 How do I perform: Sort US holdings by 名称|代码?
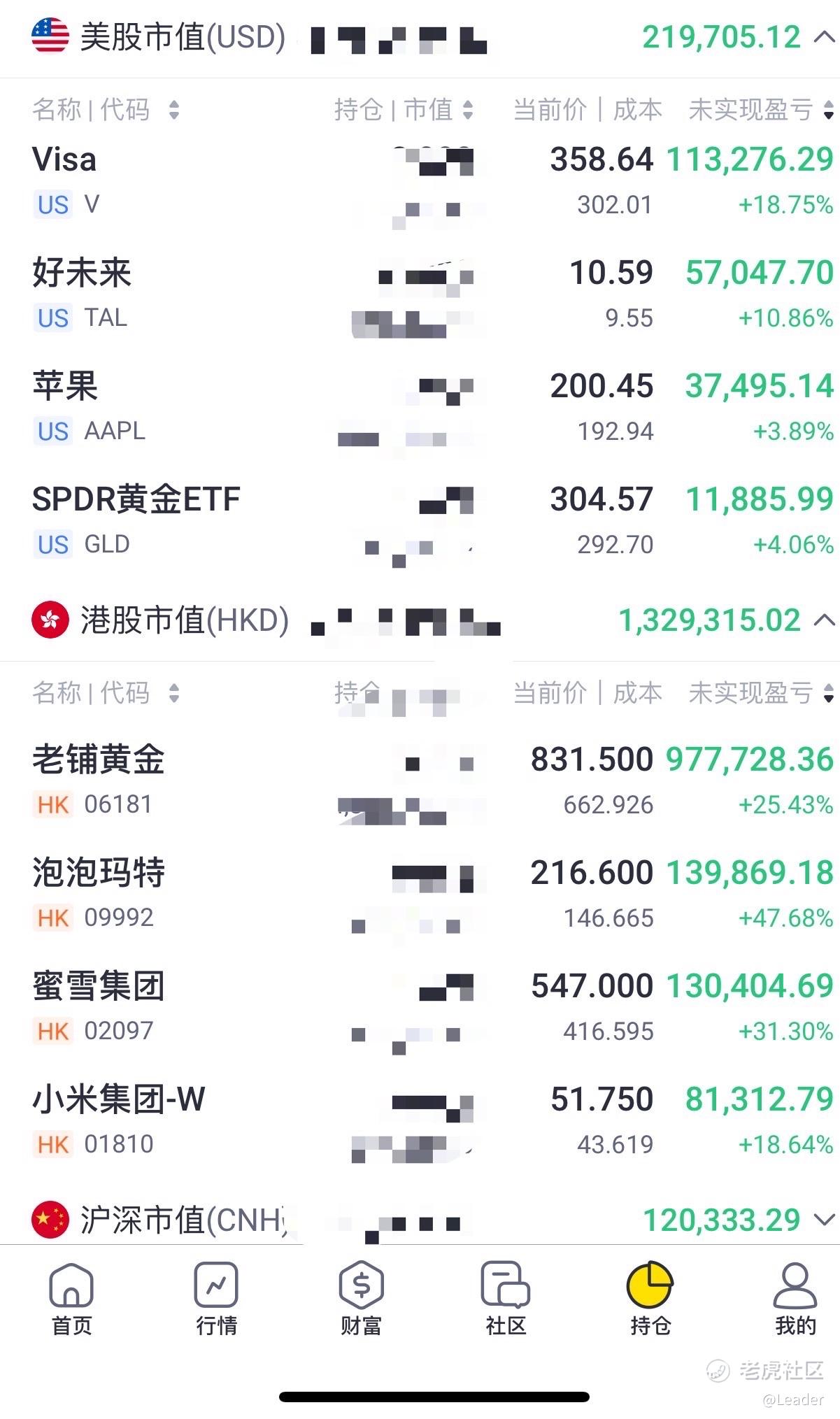tap(106, 110)
